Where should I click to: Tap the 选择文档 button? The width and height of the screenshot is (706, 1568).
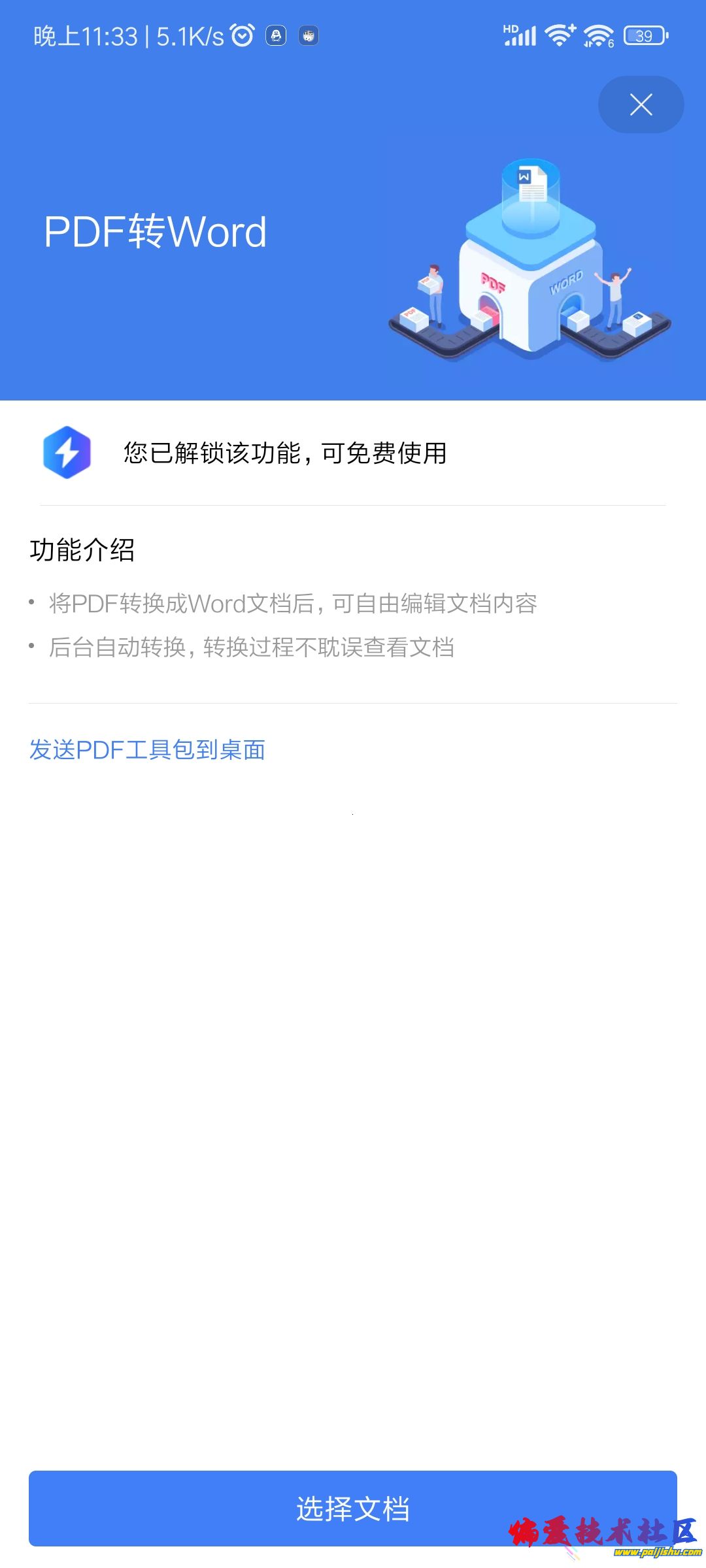click(352, 1508)
